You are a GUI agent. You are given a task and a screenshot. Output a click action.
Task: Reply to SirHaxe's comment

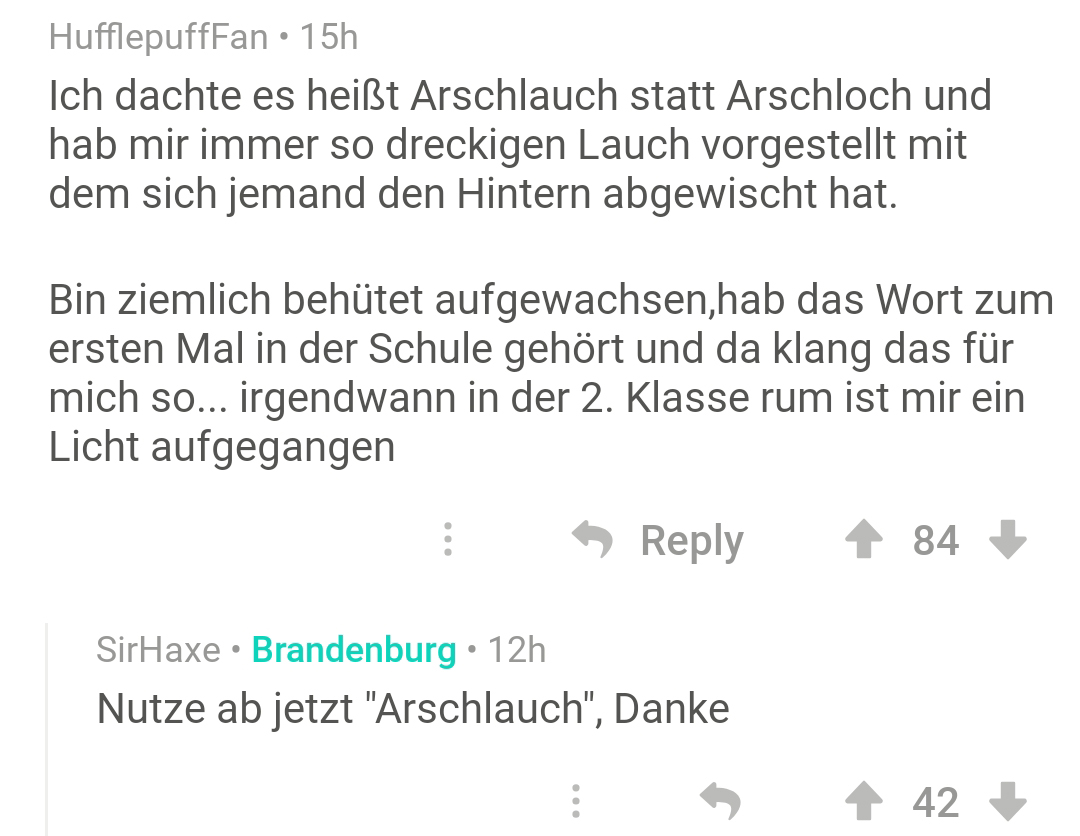point(720,801)
